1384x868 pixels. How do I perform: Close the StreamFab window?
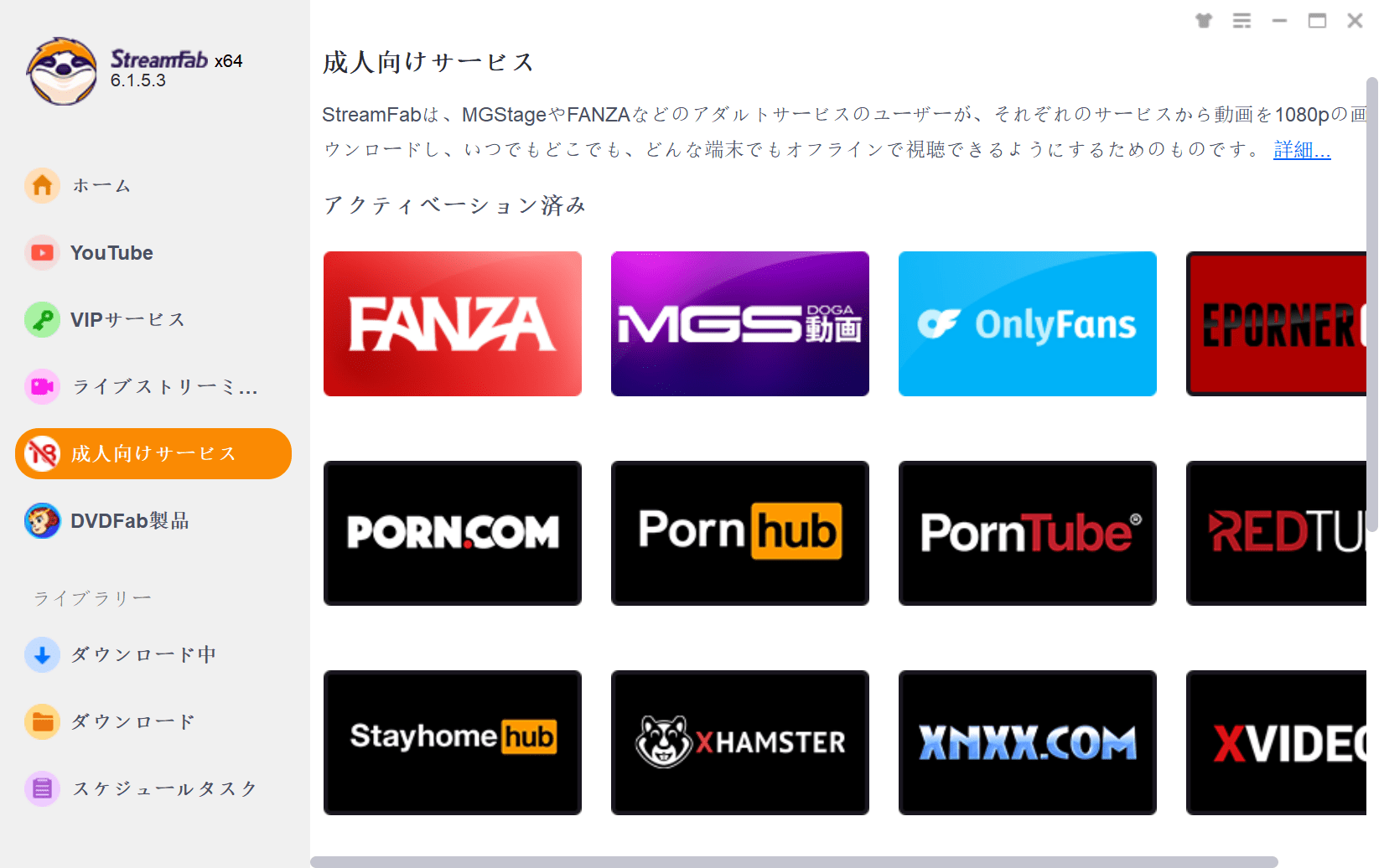tap(1355, 21)
